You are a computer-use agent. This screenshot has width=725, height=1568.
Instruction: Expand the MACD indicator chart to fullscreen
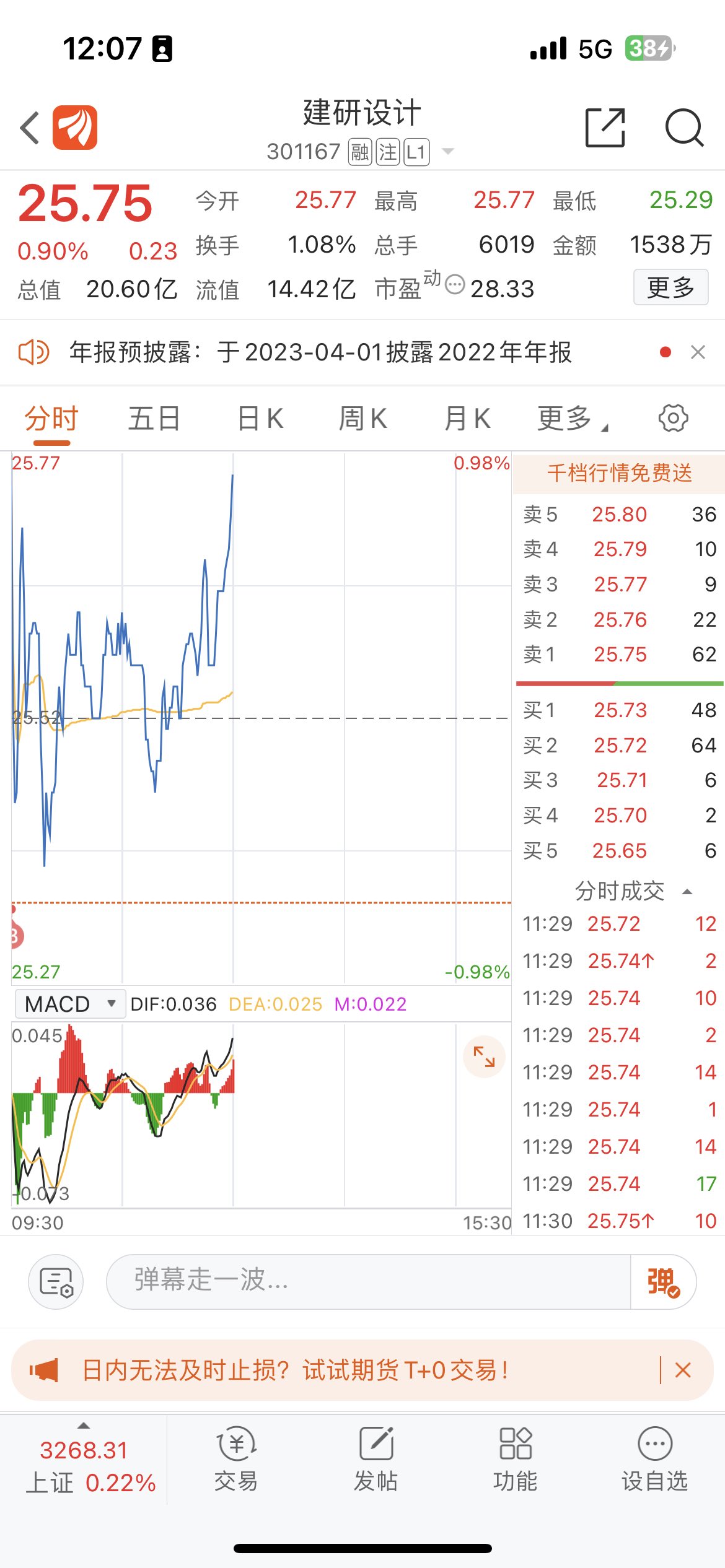(x=485, y=1058)
